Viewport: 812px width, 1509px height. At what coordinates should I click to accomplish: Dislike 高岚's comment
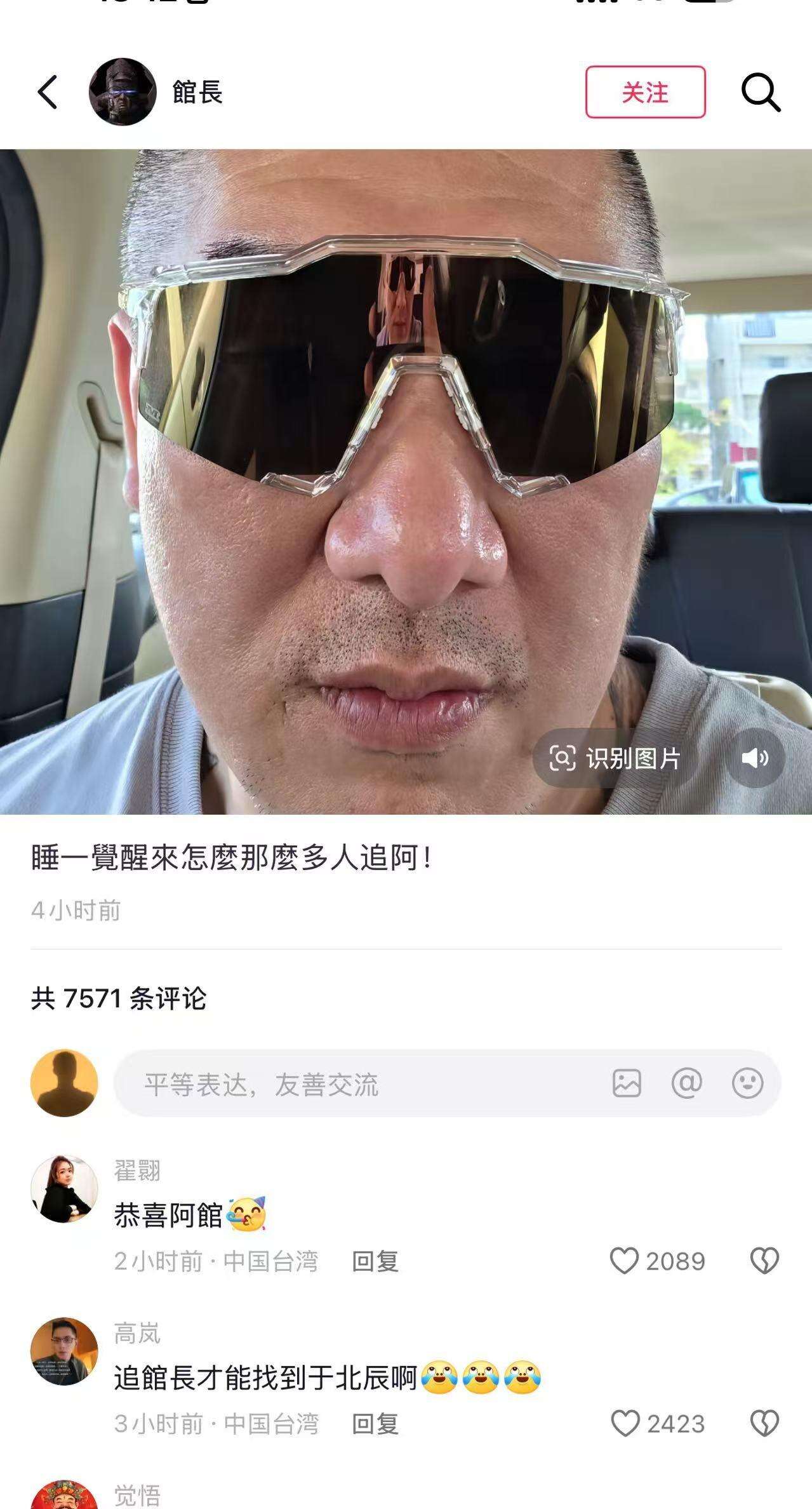[764, 1424]
